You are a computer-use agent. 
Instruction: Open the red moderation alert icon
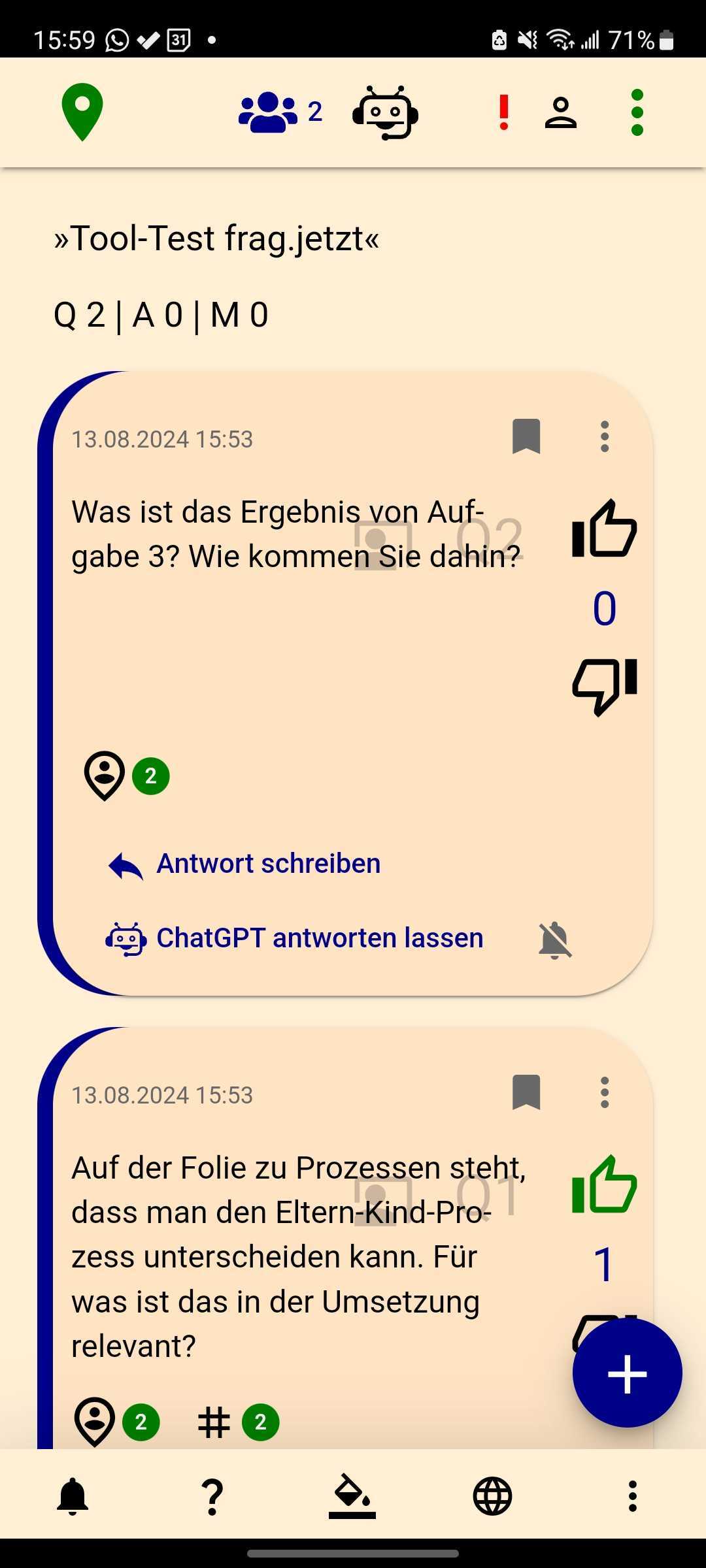[502, 112]
